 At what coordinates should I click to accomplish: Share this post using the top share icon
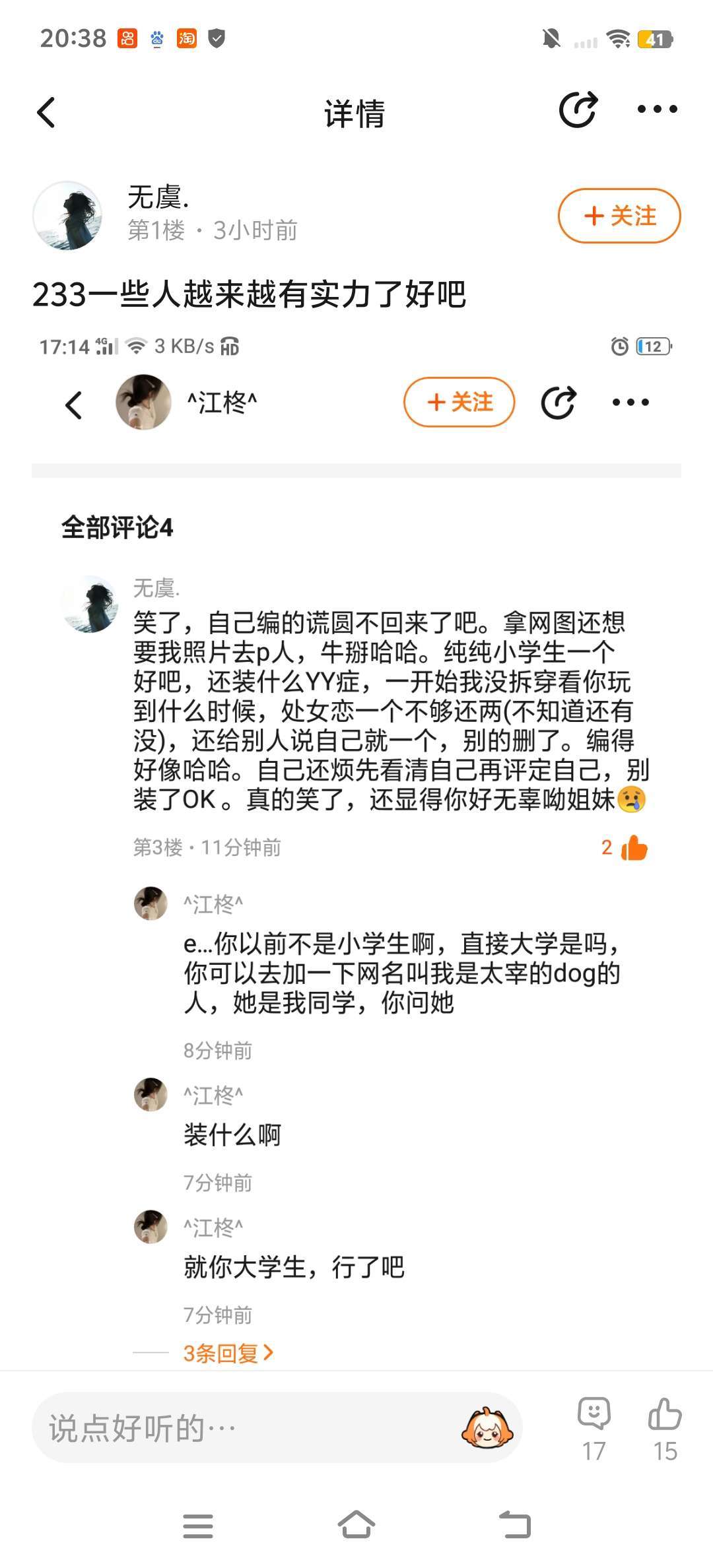tap(578, 110)
